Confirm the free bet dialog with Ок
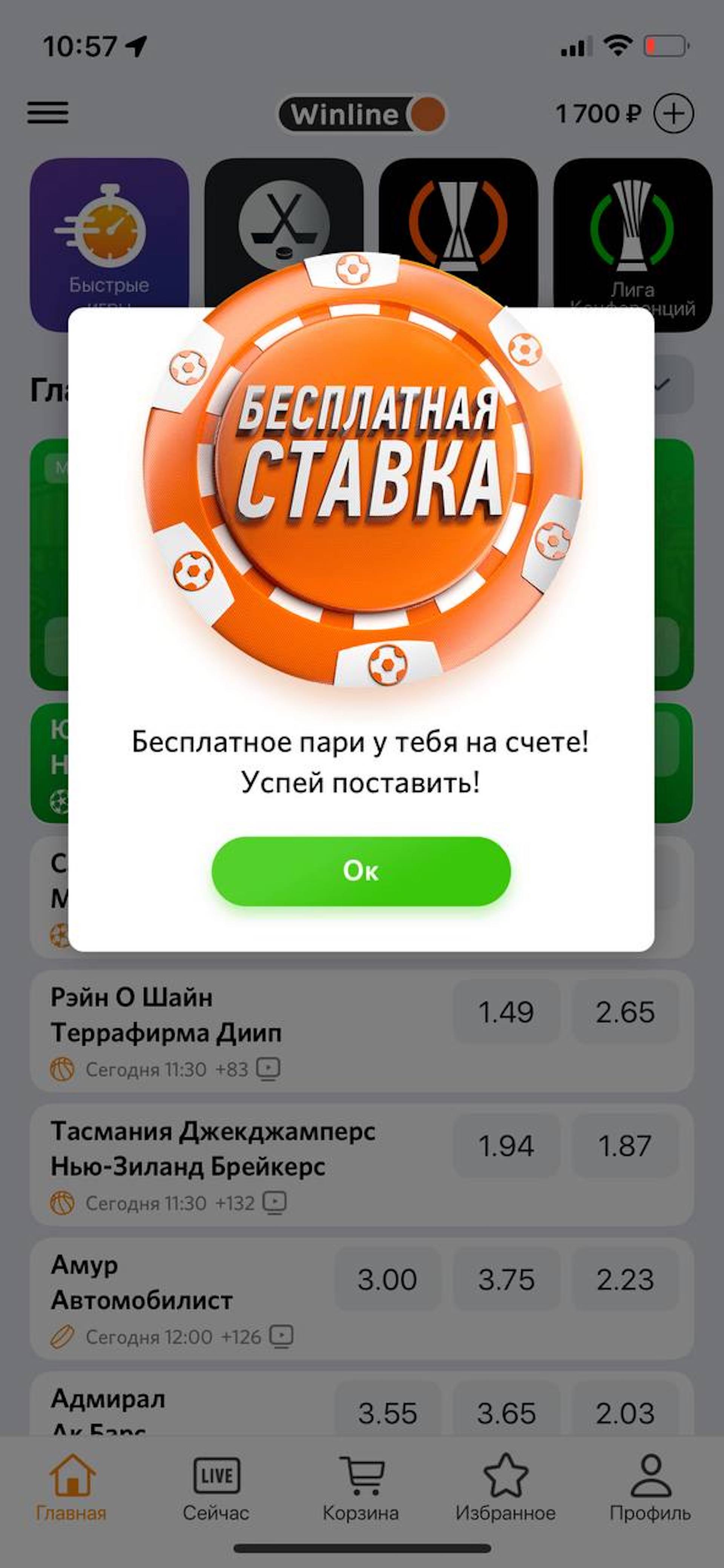Image resolution: width=724 pixels, height=1568 pixels. tap(360, 870)
